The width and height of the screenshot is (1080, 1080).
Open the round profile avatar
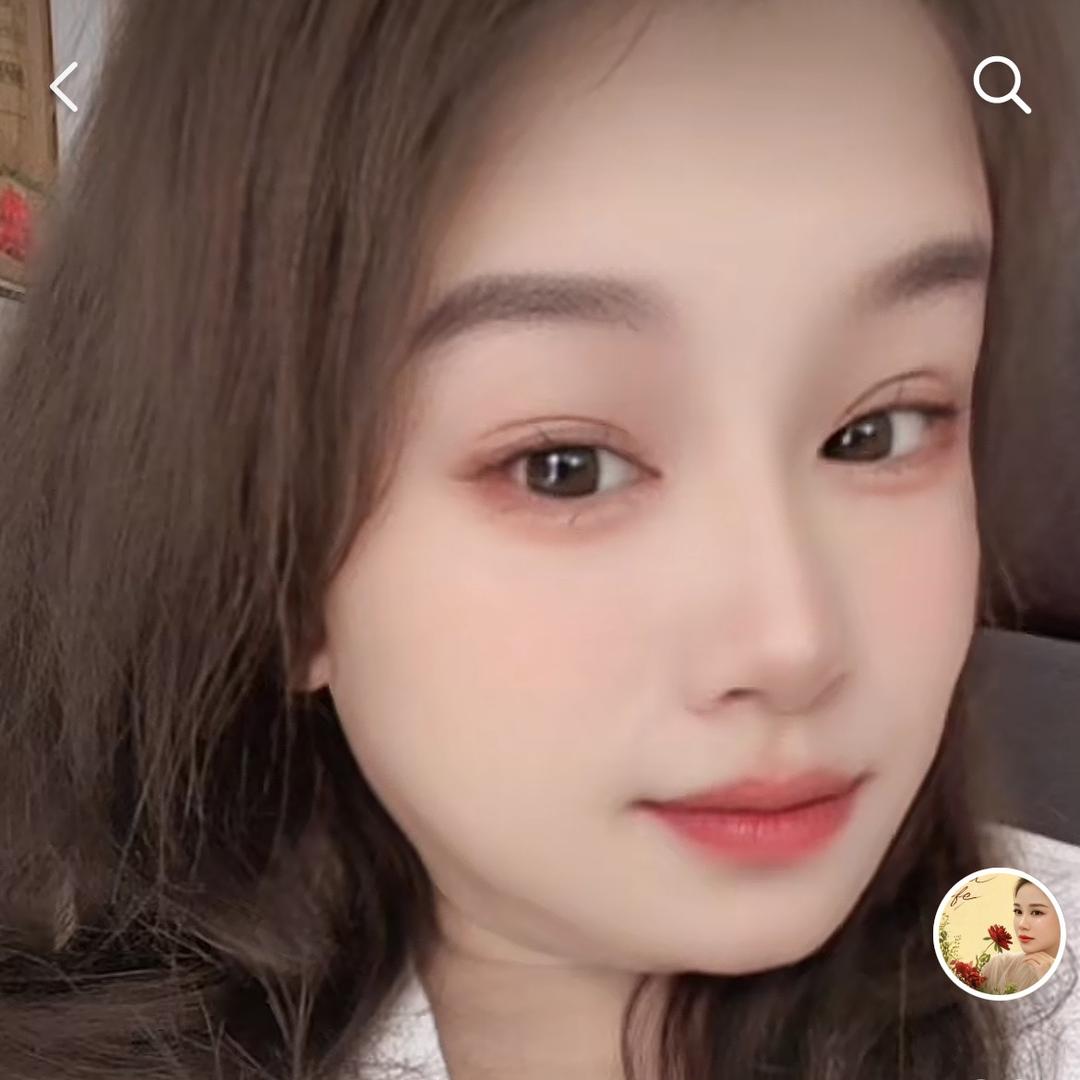[999, 933]
